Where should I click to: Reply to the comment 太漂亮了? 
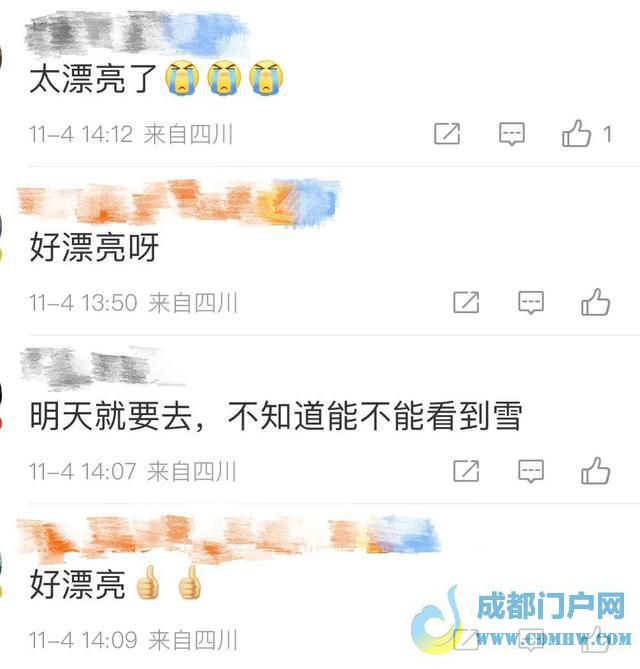[512, 134]
